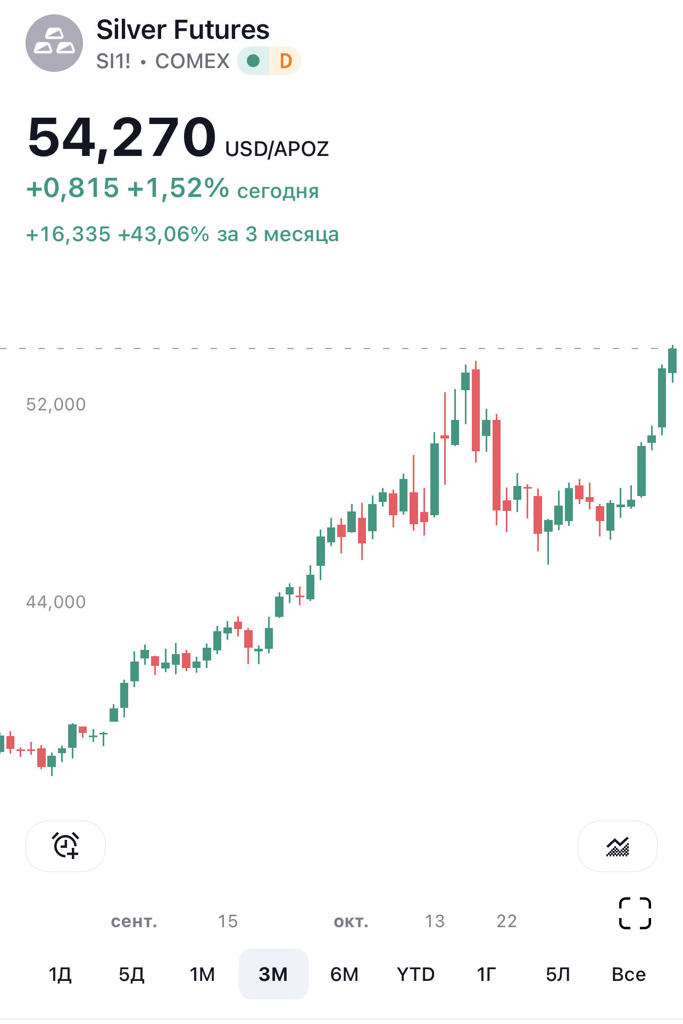683x1024 pixels.
Task: Expand the chart to full screen
Action: [635, 913]
